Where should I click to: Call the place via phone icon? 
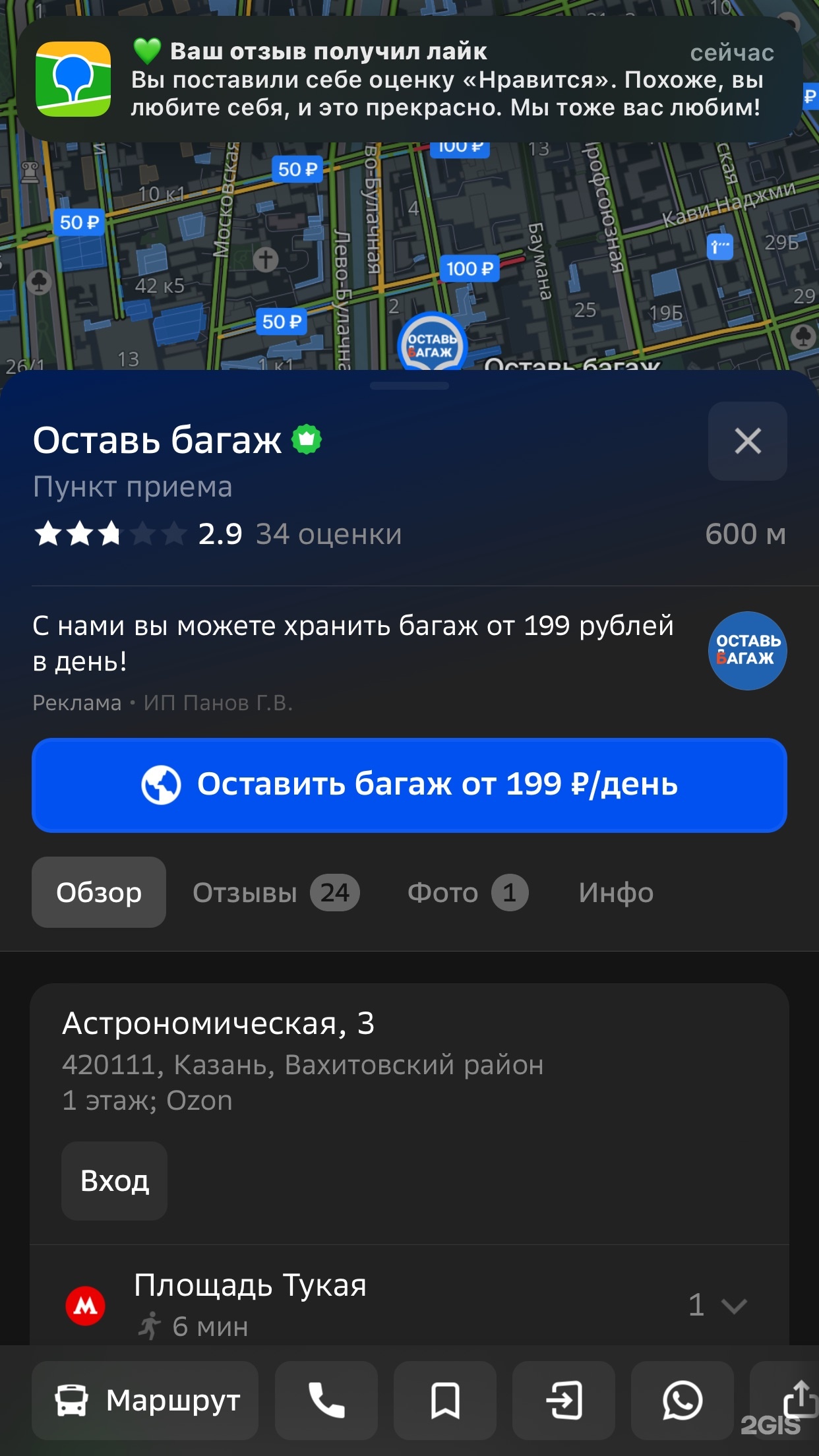pos(326,1400)
